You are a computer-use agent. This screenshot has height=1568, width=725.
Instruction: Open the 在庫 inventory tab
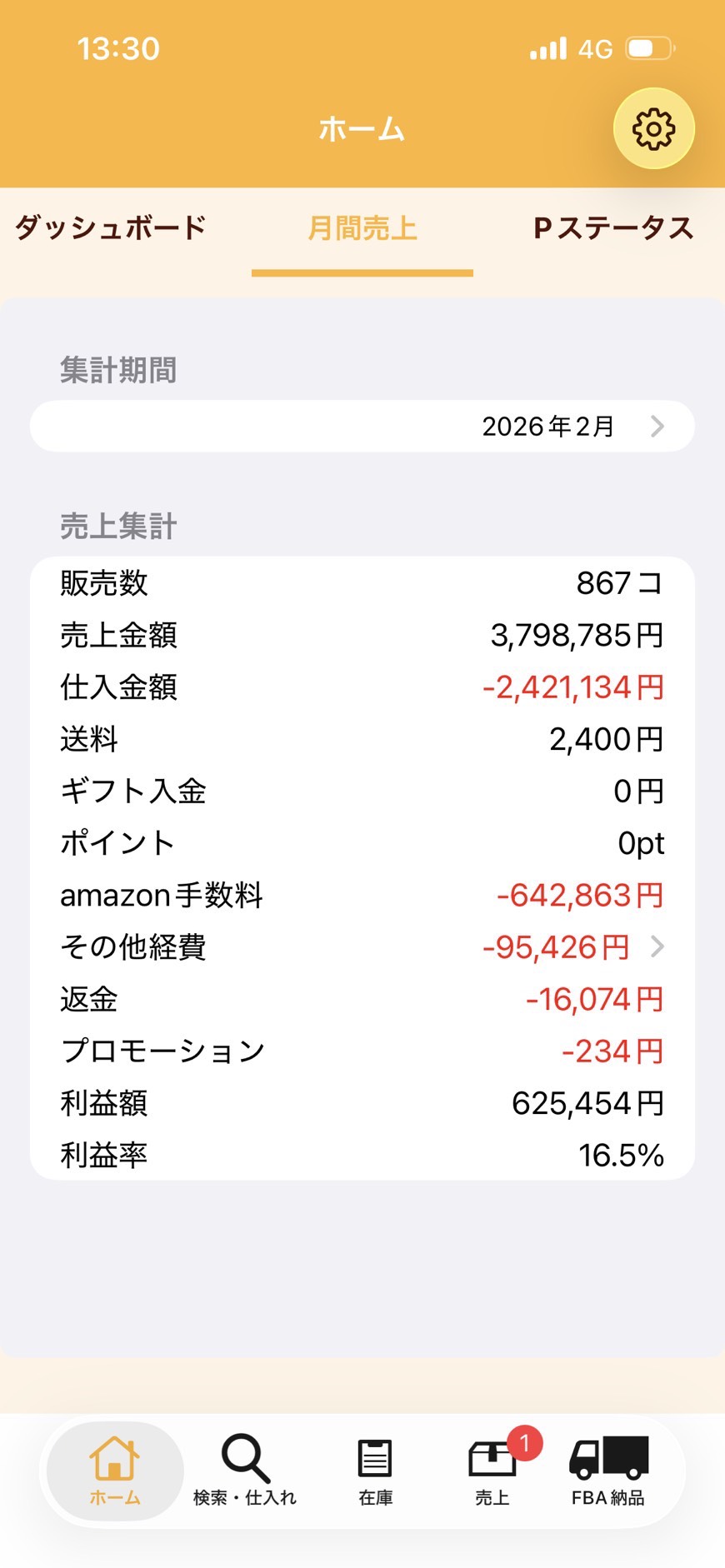point(375,1471)
